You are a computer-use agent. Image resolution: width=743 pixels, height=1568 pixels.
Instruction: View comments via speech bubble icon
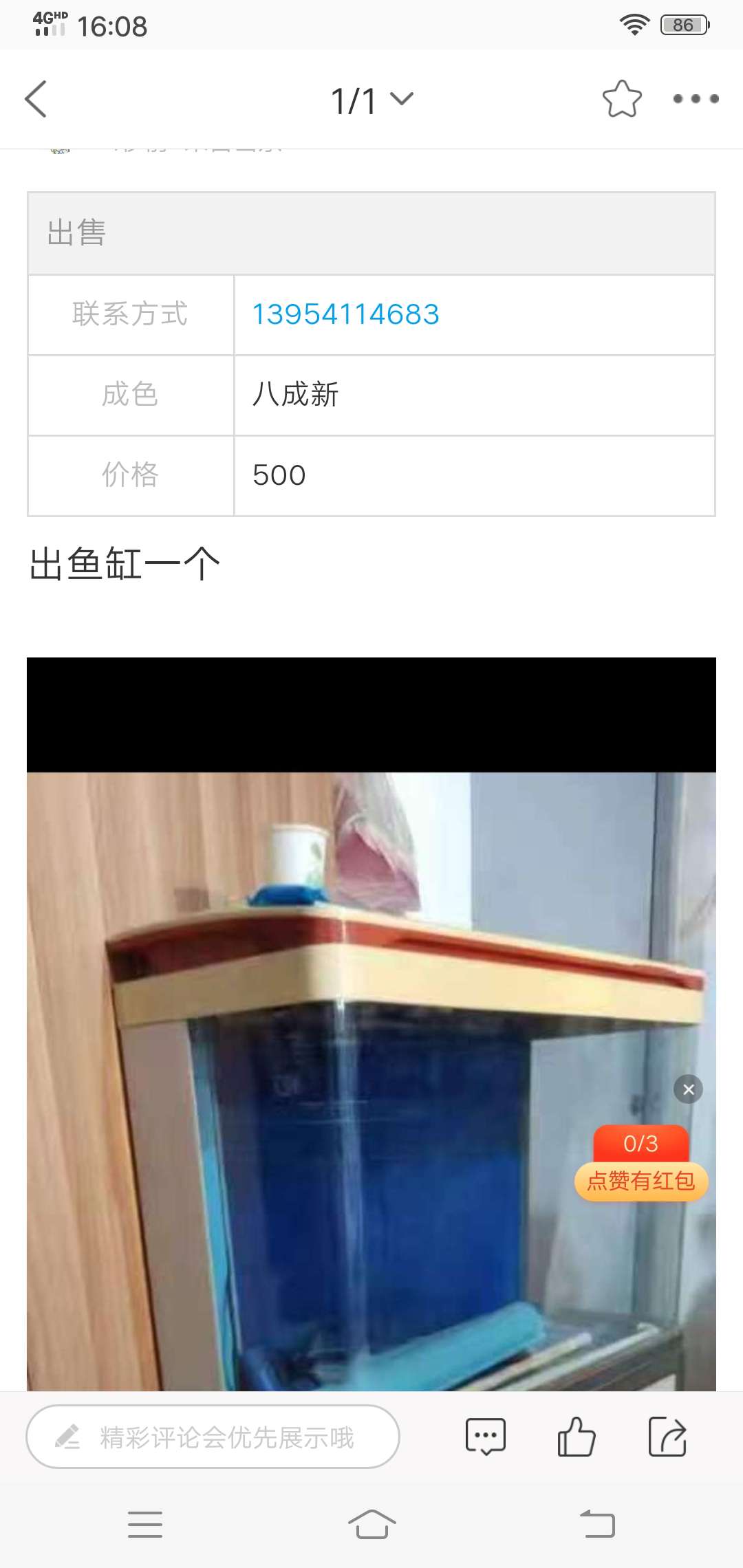486,1437
